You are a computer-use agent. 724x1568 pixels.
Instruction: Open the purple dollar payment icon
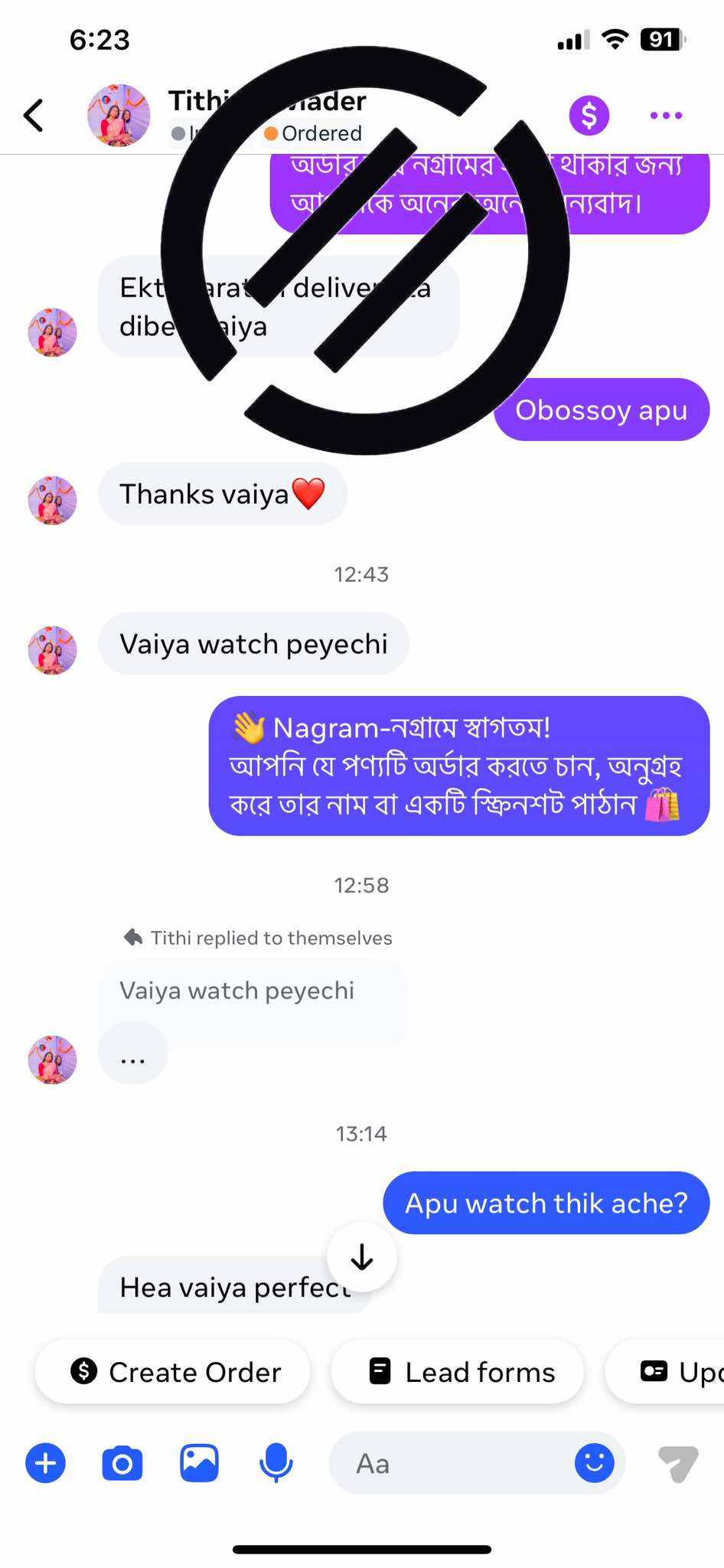tap(589, 116)
